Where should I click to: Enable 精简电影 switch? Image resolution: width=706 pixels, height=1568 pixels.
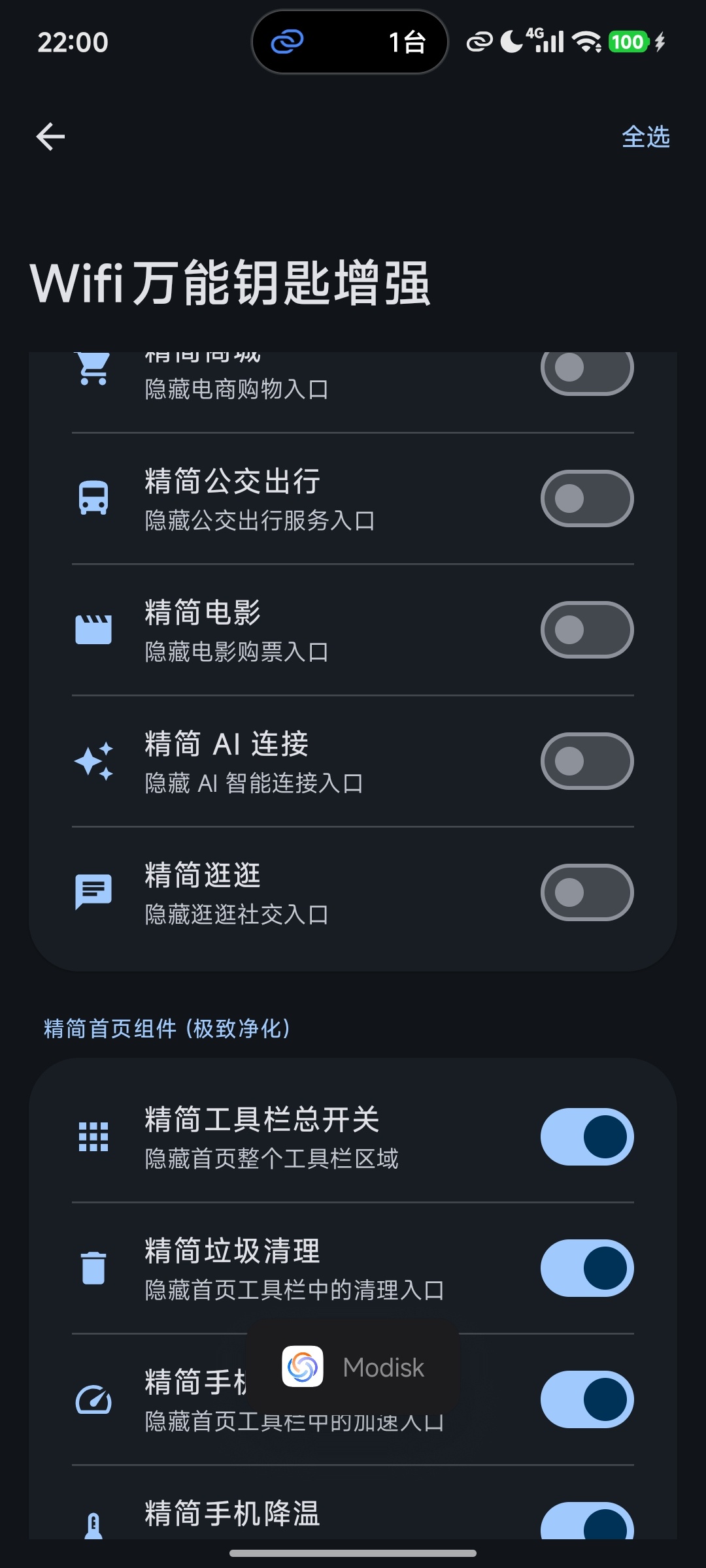pyautogui.click(x=587, y=630)
